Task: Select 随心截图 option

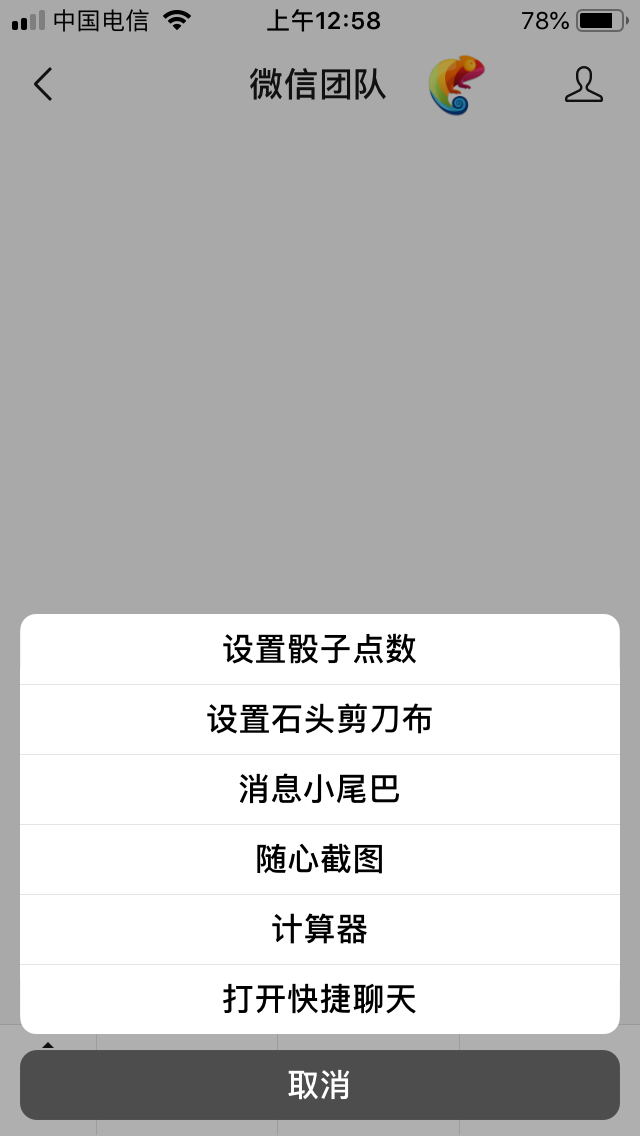Action: click(x=320, y=860)
